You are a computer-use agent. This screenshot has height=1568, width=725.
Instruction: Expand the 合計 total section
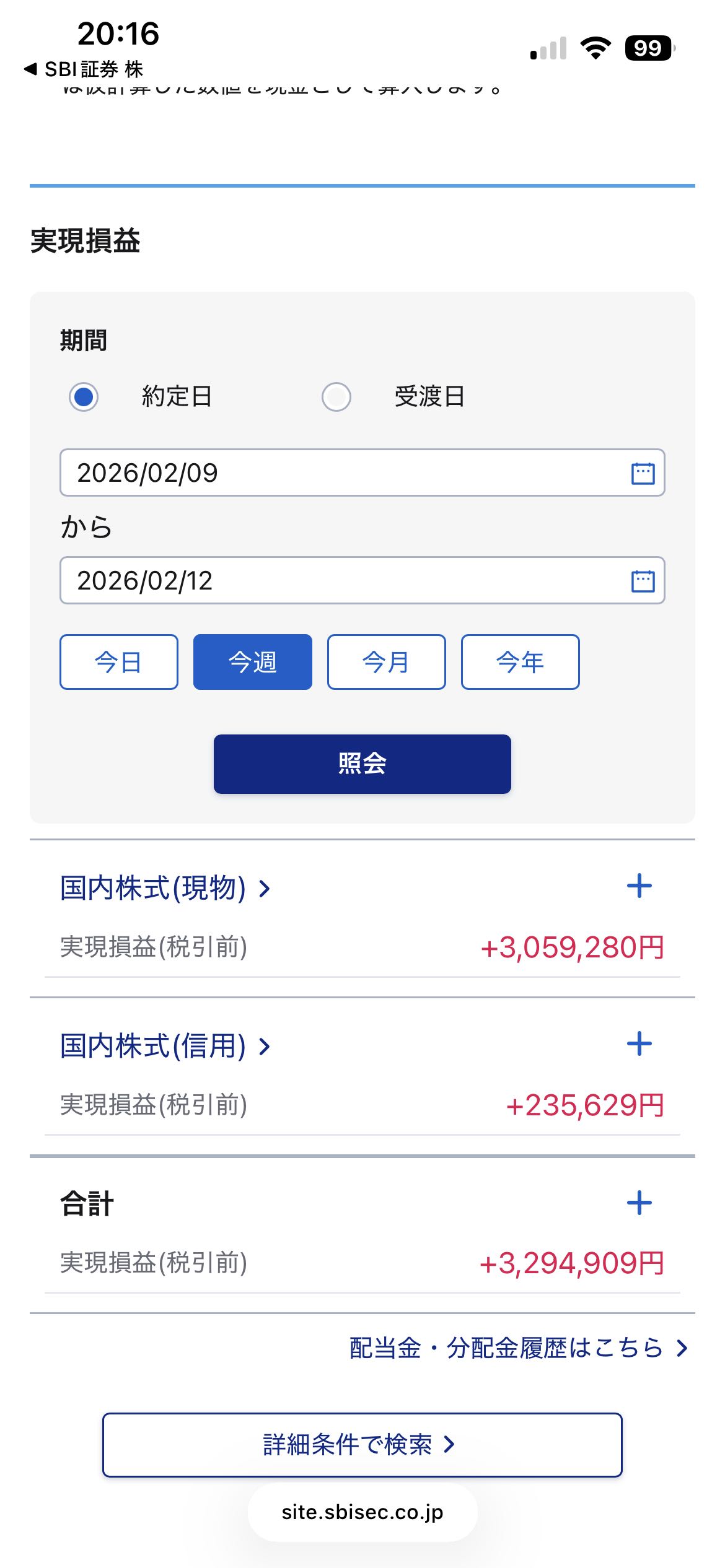[x=639, y=1203]
